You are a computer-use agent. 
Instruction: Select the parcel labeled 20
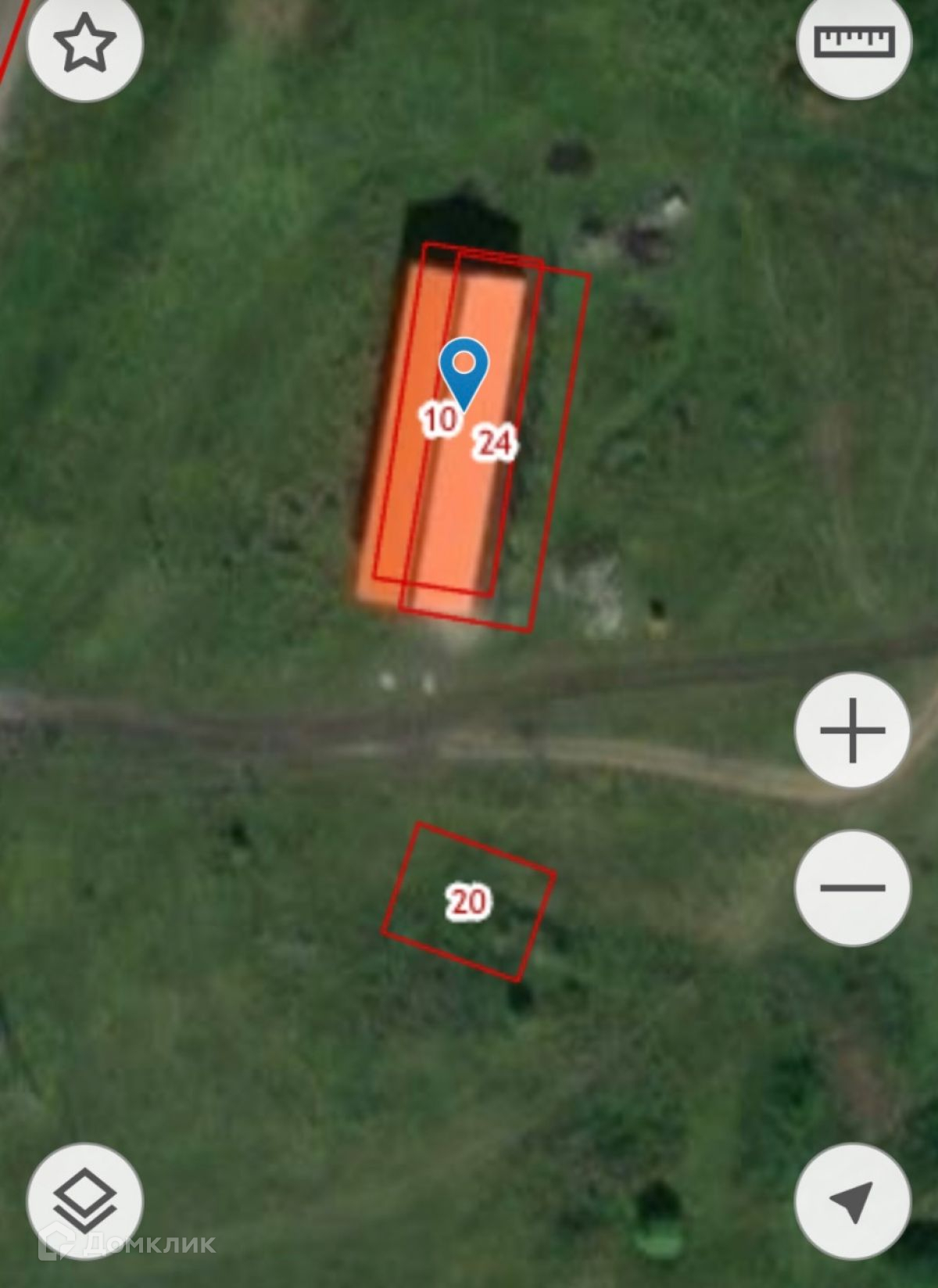pyautogui.click(x=468, y=901)
